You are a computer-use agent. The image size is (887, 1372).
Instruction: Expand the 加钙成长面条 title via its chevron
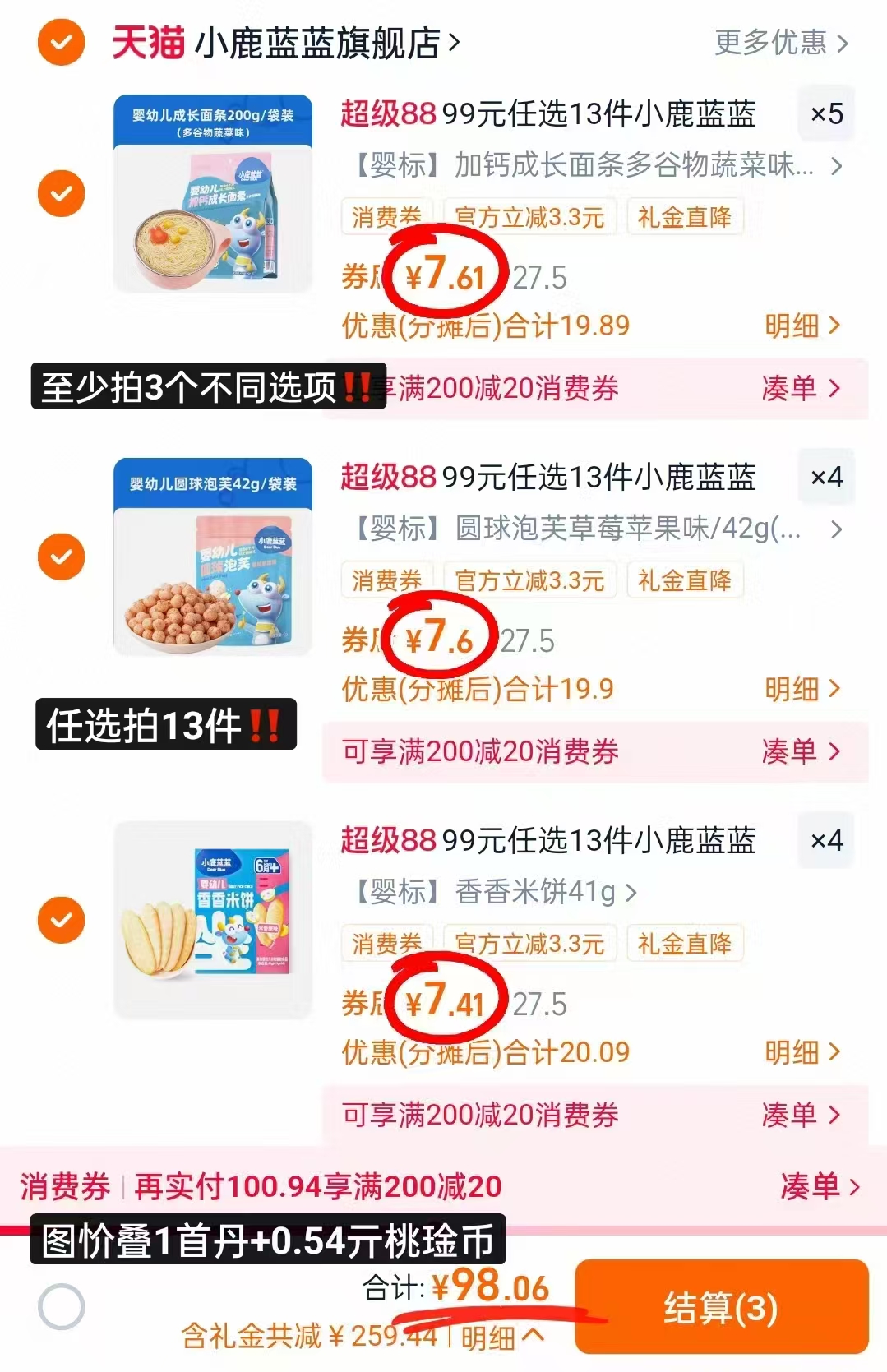[835, 165]
